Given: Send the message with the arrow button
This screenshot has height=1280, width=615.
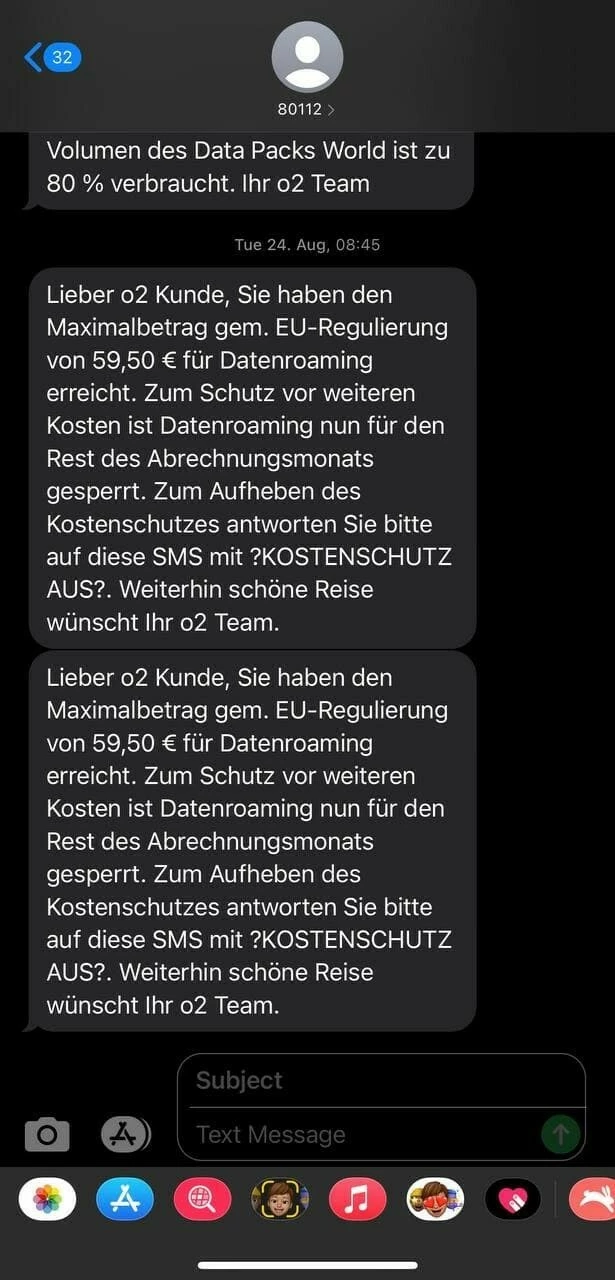Looking at the screenshot, I should click(x=560, y=1134).
